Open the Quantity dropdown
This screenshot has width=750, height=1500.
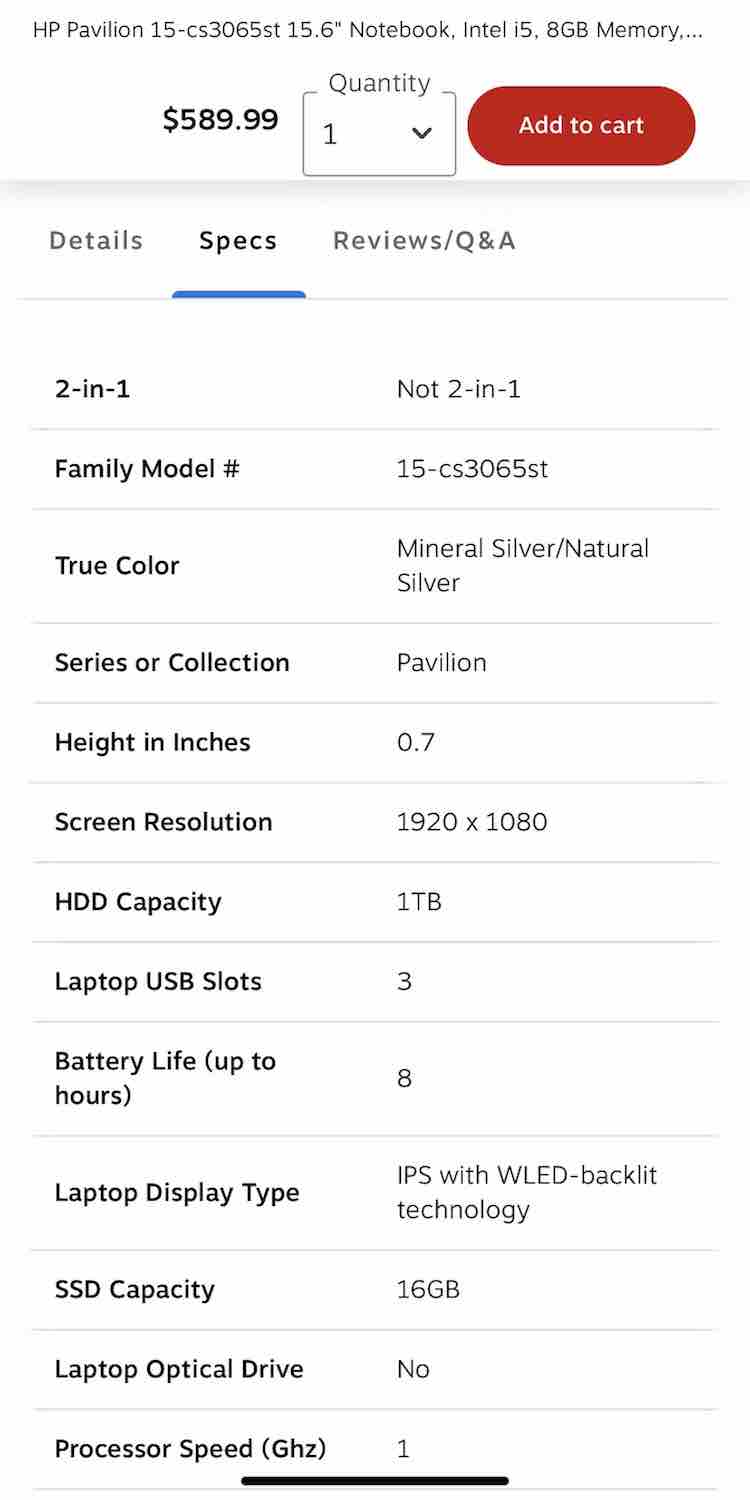point(379,133)
